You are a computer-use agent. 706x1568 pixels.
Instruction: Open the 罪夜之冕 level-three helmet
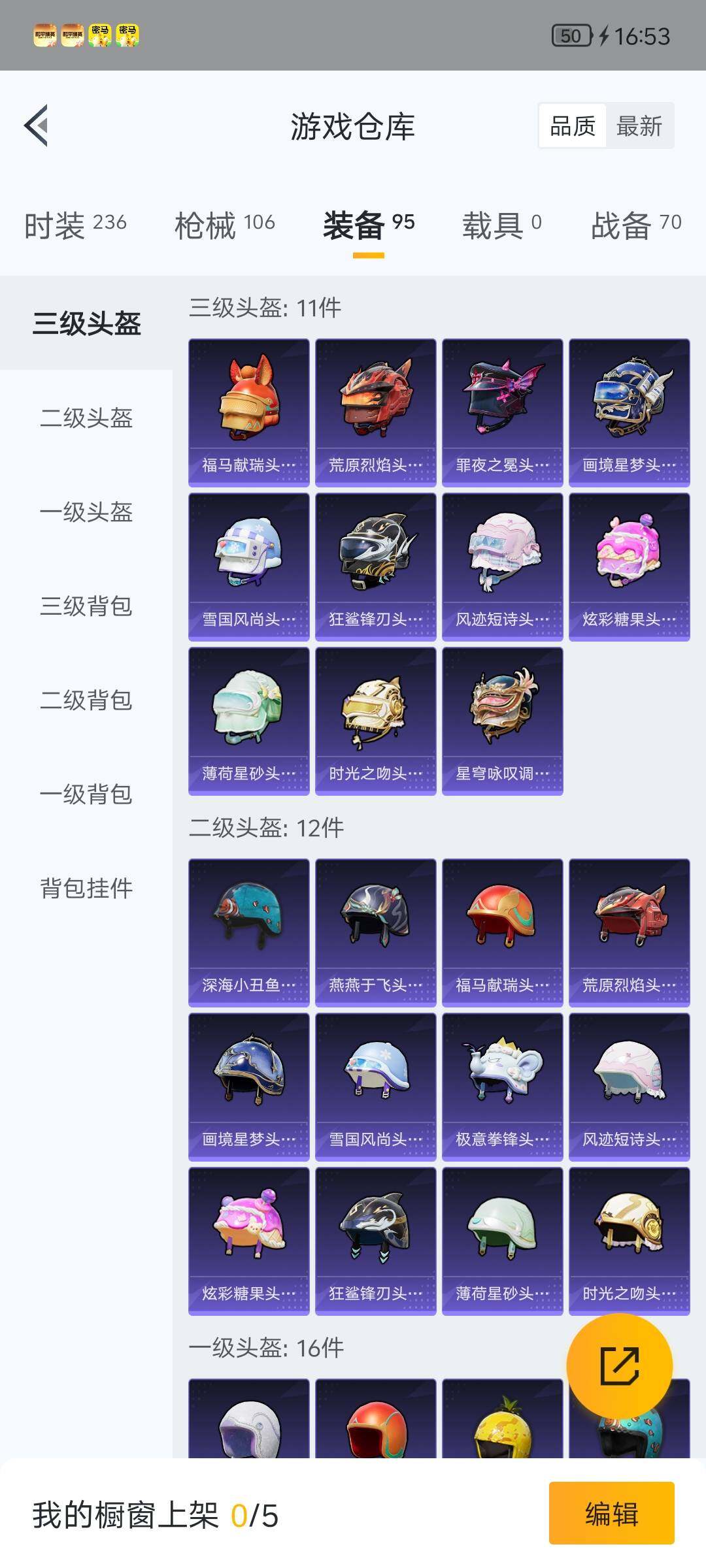(x=502, y=412)
